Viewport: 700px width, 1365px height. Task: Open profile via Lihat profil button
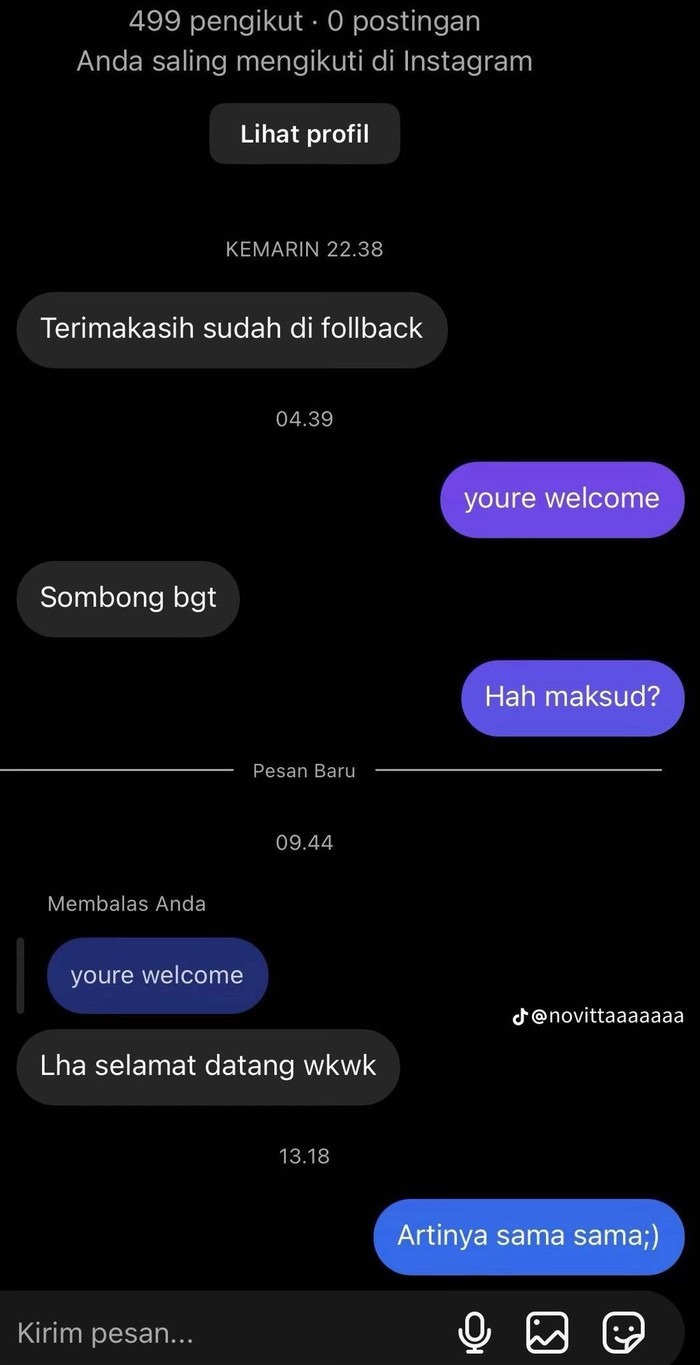click(304, 134)
